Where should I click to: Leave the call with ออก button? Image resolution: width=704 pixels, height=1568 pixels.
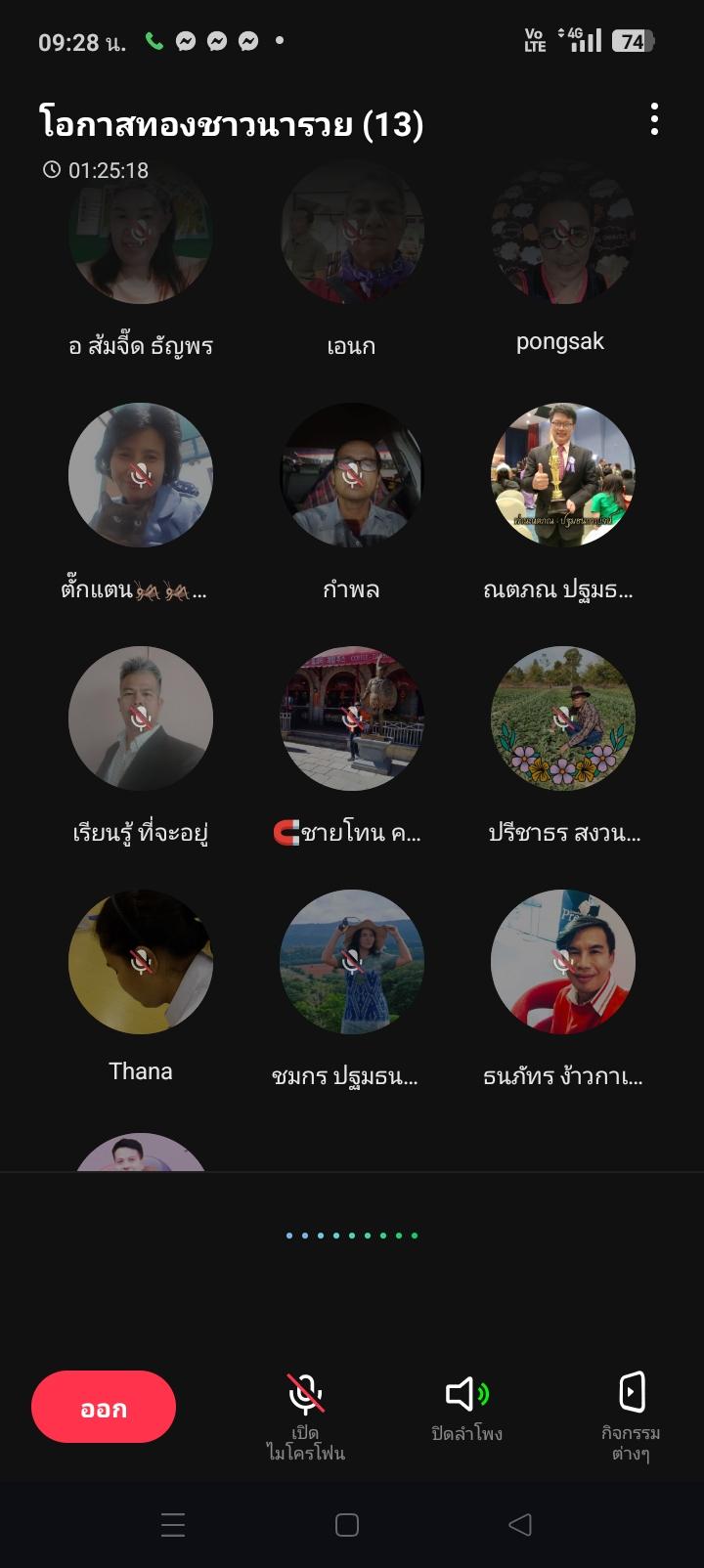point(104,1407)
